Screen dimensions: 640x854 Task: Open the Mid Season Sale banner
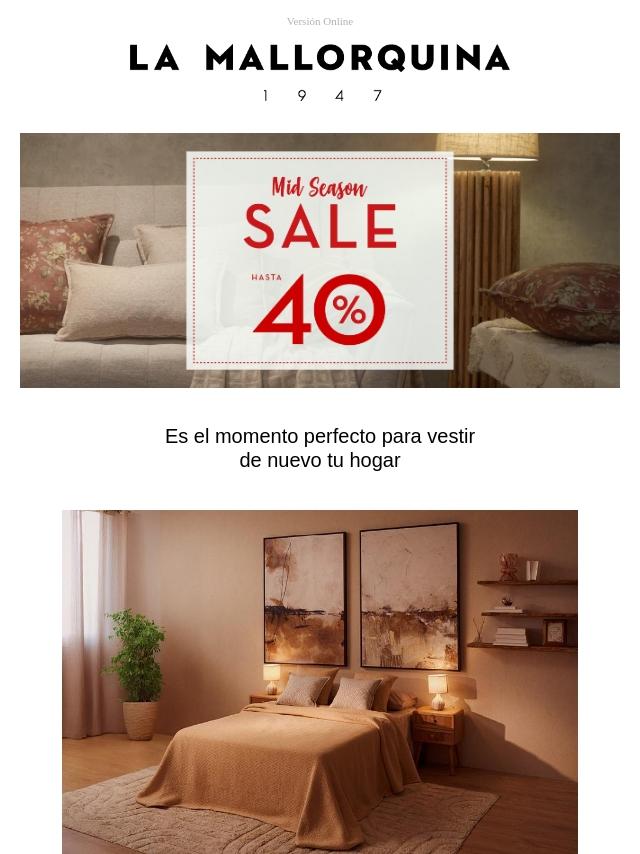pos(320,260)
